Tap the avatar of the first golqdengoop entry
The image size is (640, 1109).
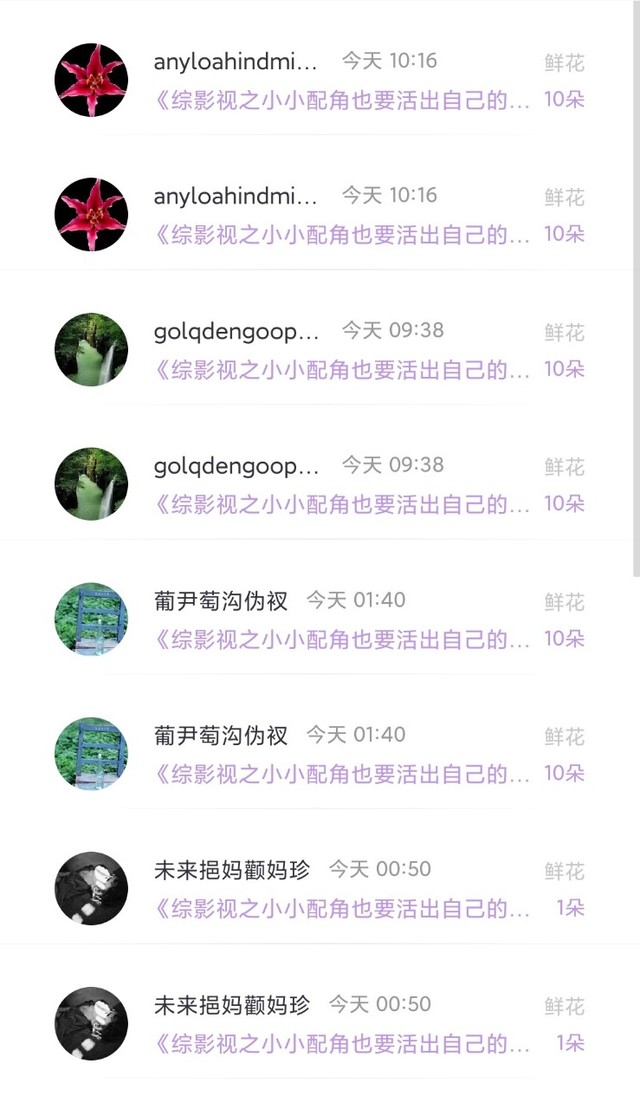(91, 349)
